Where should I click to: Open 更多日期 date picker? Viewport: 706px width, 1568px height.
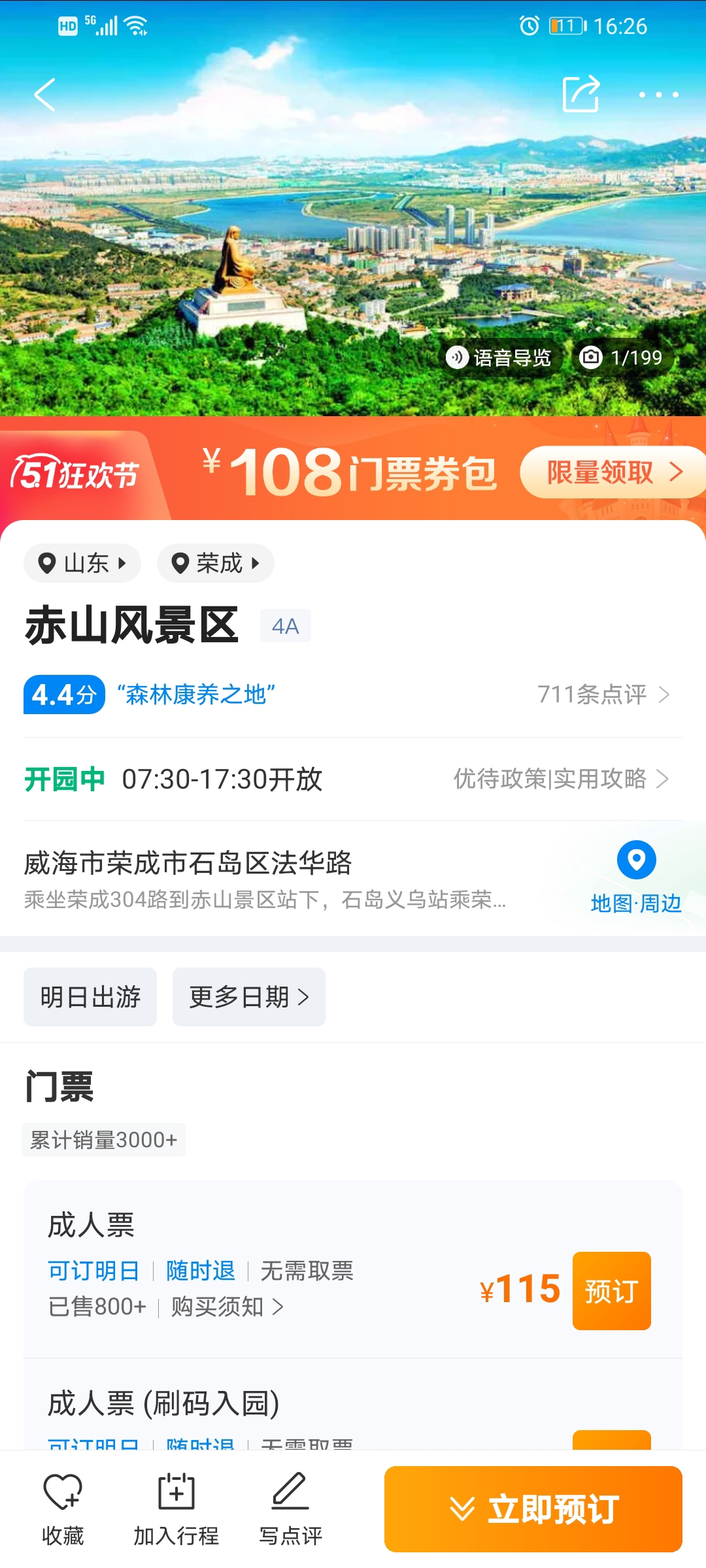(x=248, y=997)
